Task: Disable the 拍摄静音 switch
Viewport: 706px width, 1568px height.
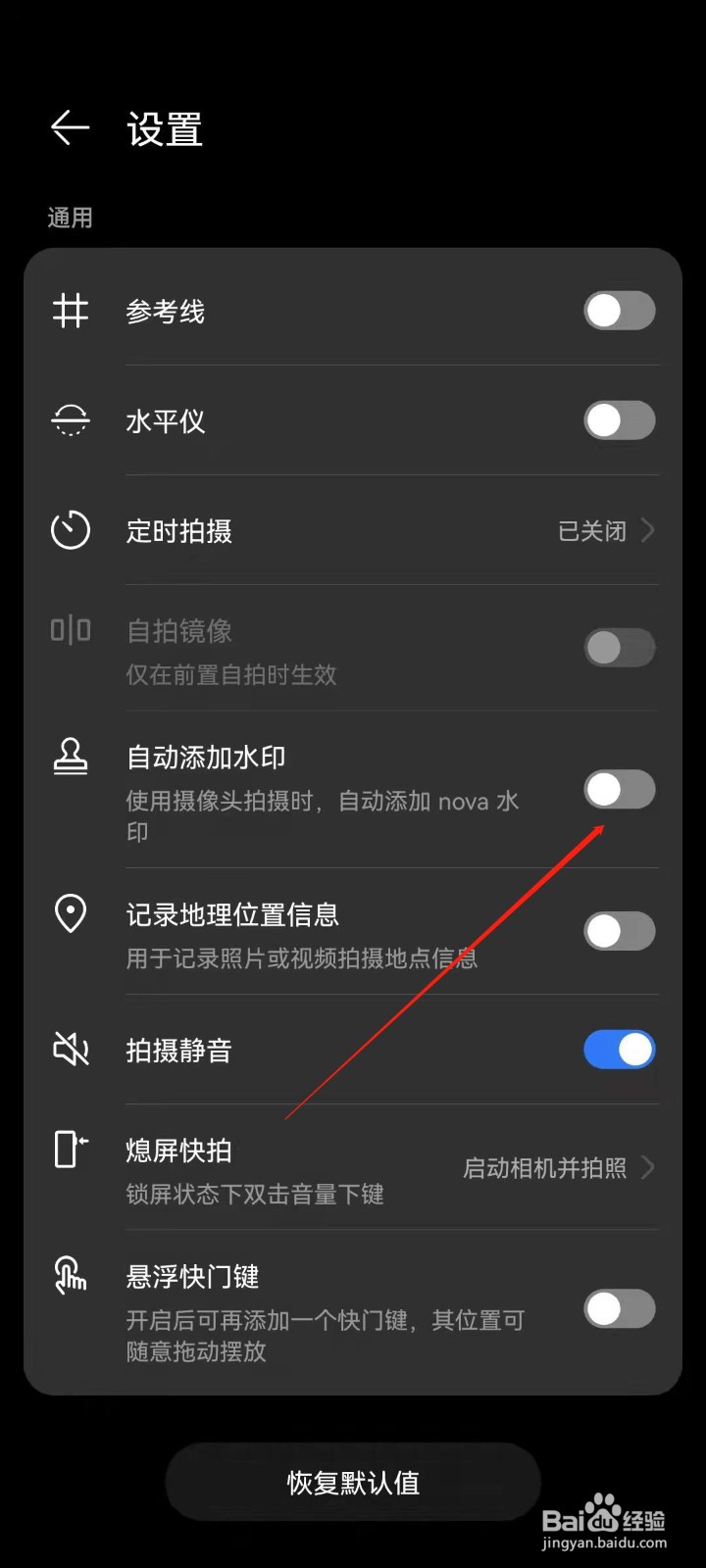Action: click(619, 1049)
